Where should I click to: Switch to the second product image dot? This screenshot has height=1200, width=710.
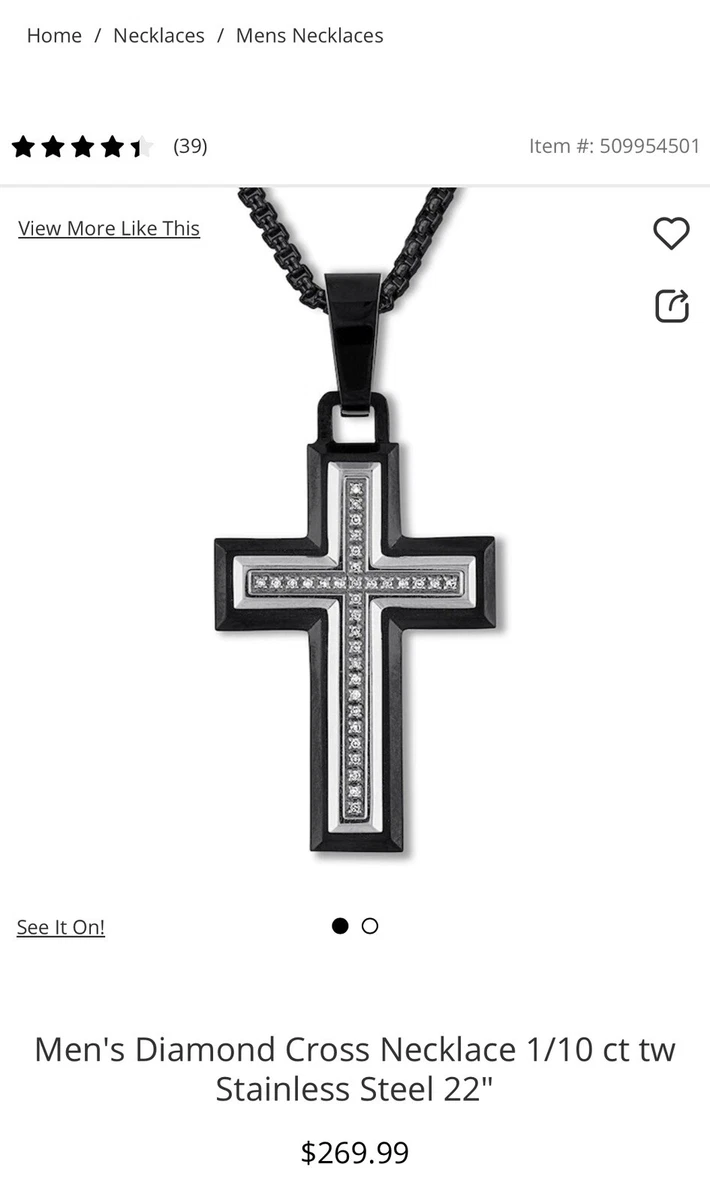point(370,926)
